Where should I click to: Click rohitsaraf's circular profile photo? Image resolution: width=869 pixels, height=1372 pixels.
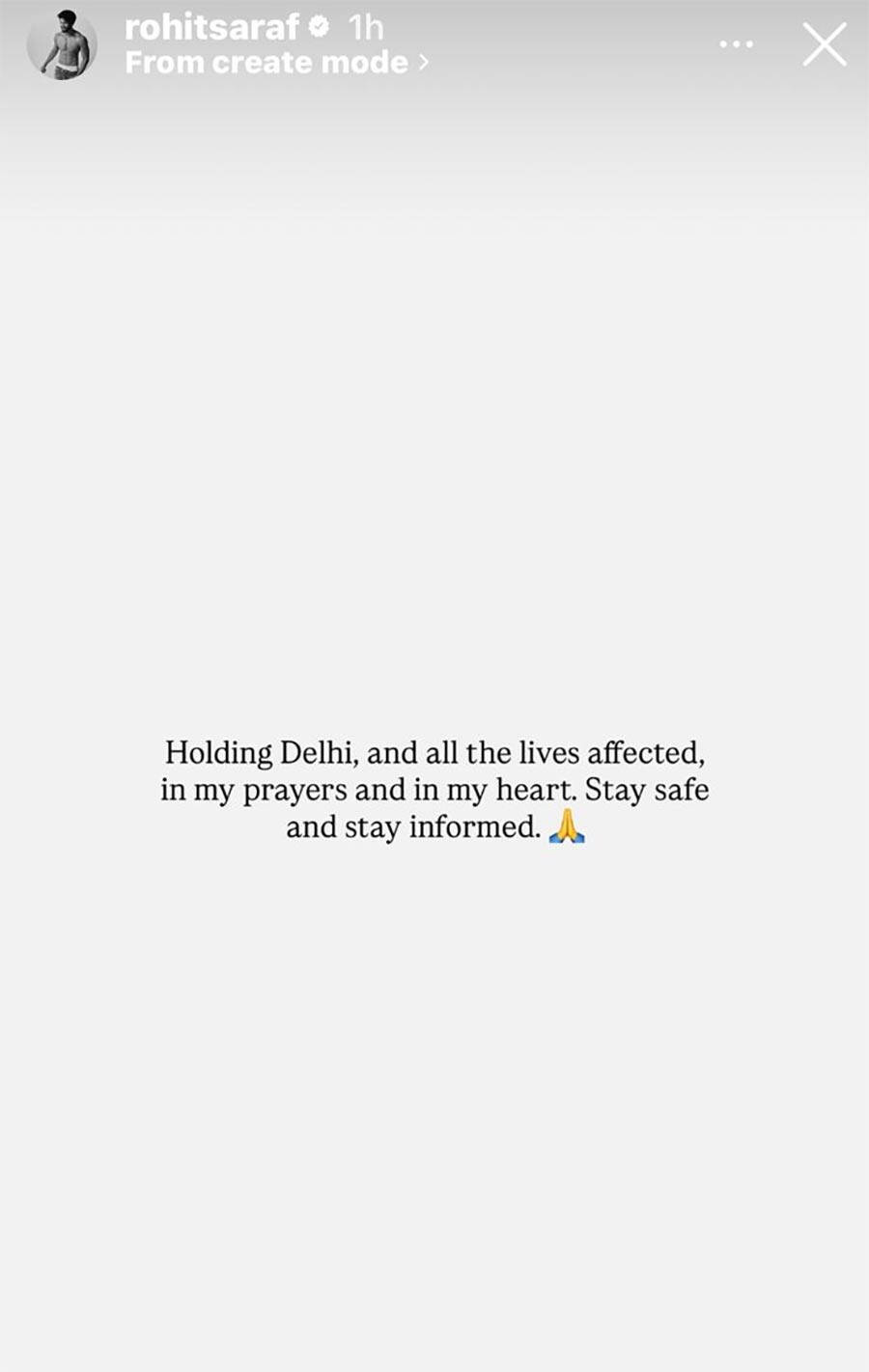[x=62, y=44]
